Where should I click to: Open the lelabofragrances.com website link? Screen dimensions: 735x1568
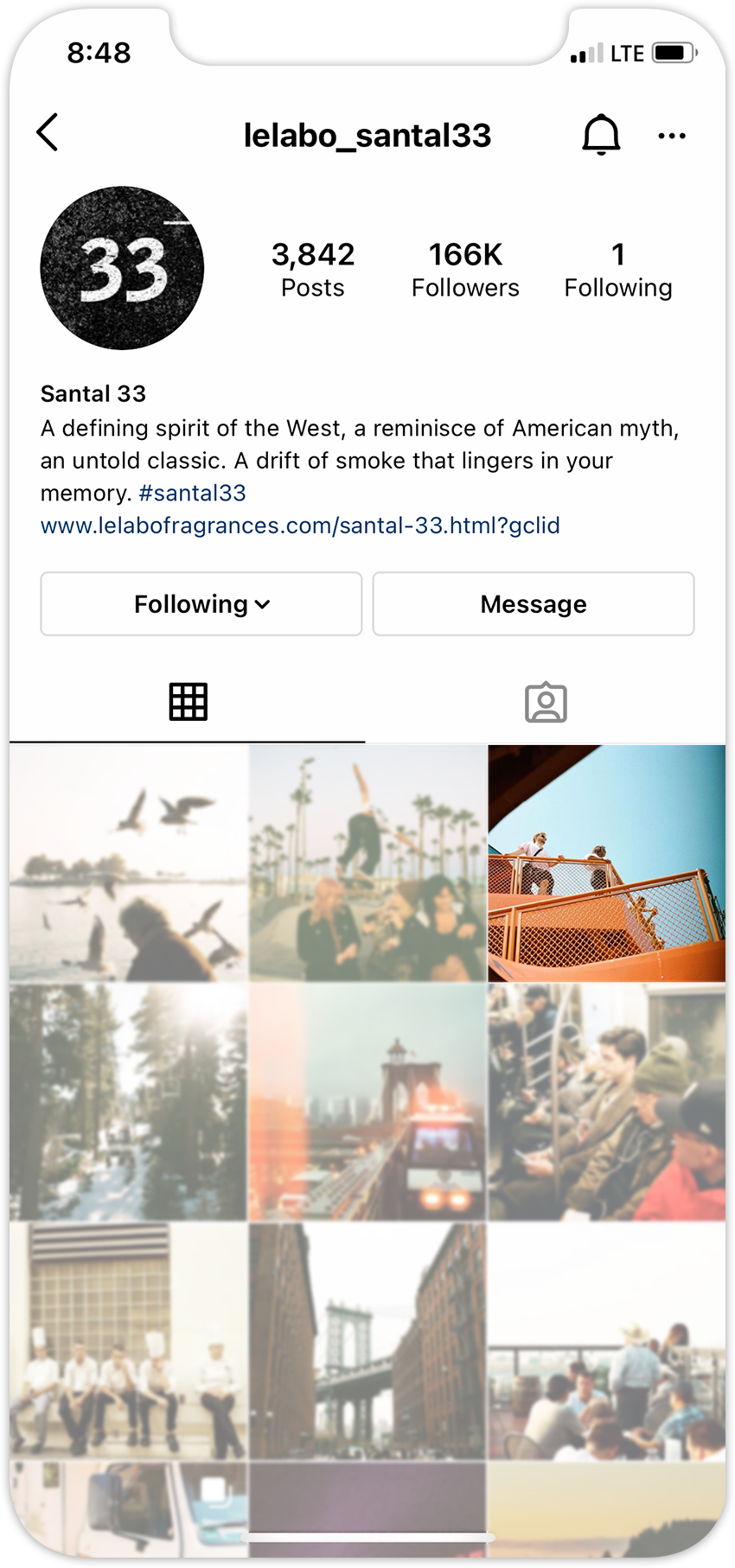tap(300, 526)
